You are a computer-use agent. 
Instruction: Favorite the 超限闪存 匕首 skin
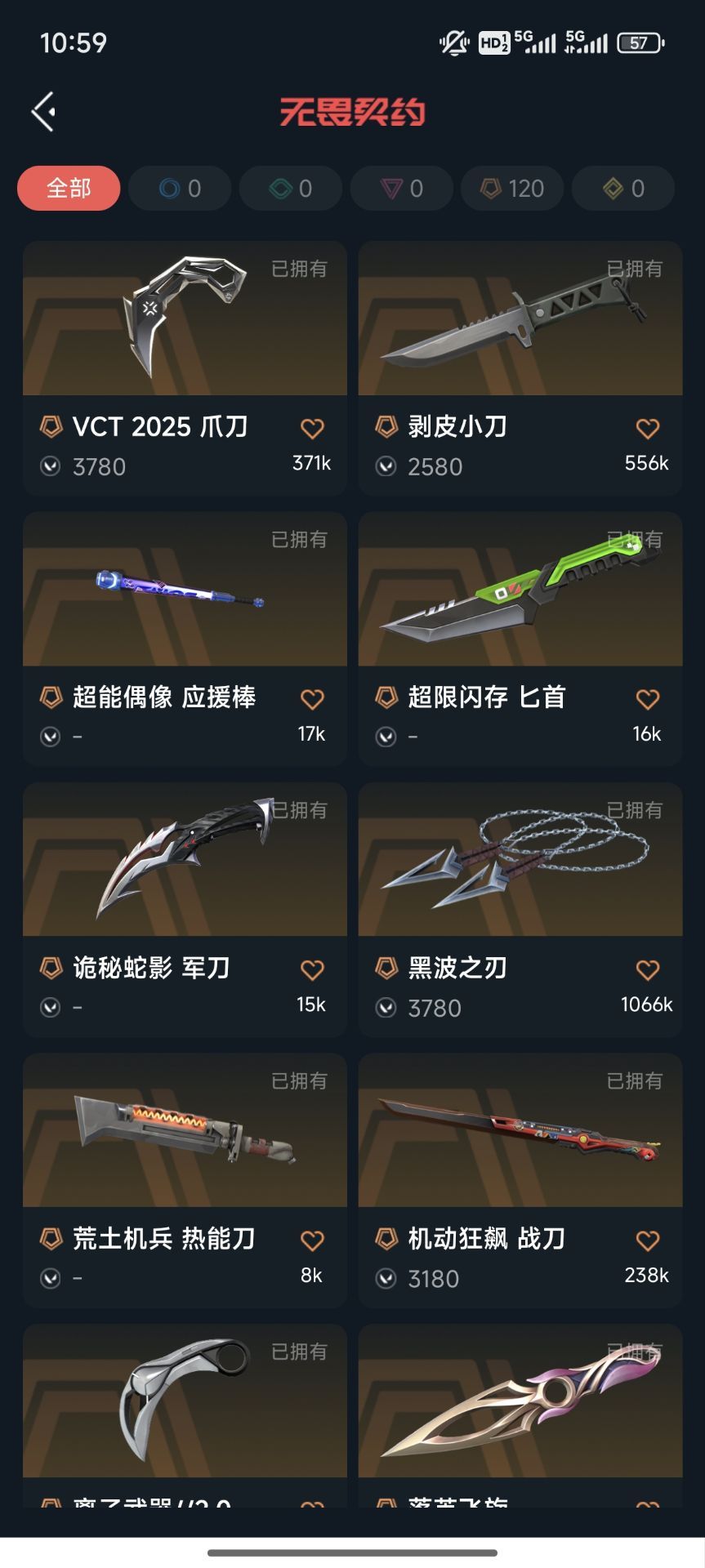pos(648,699)
